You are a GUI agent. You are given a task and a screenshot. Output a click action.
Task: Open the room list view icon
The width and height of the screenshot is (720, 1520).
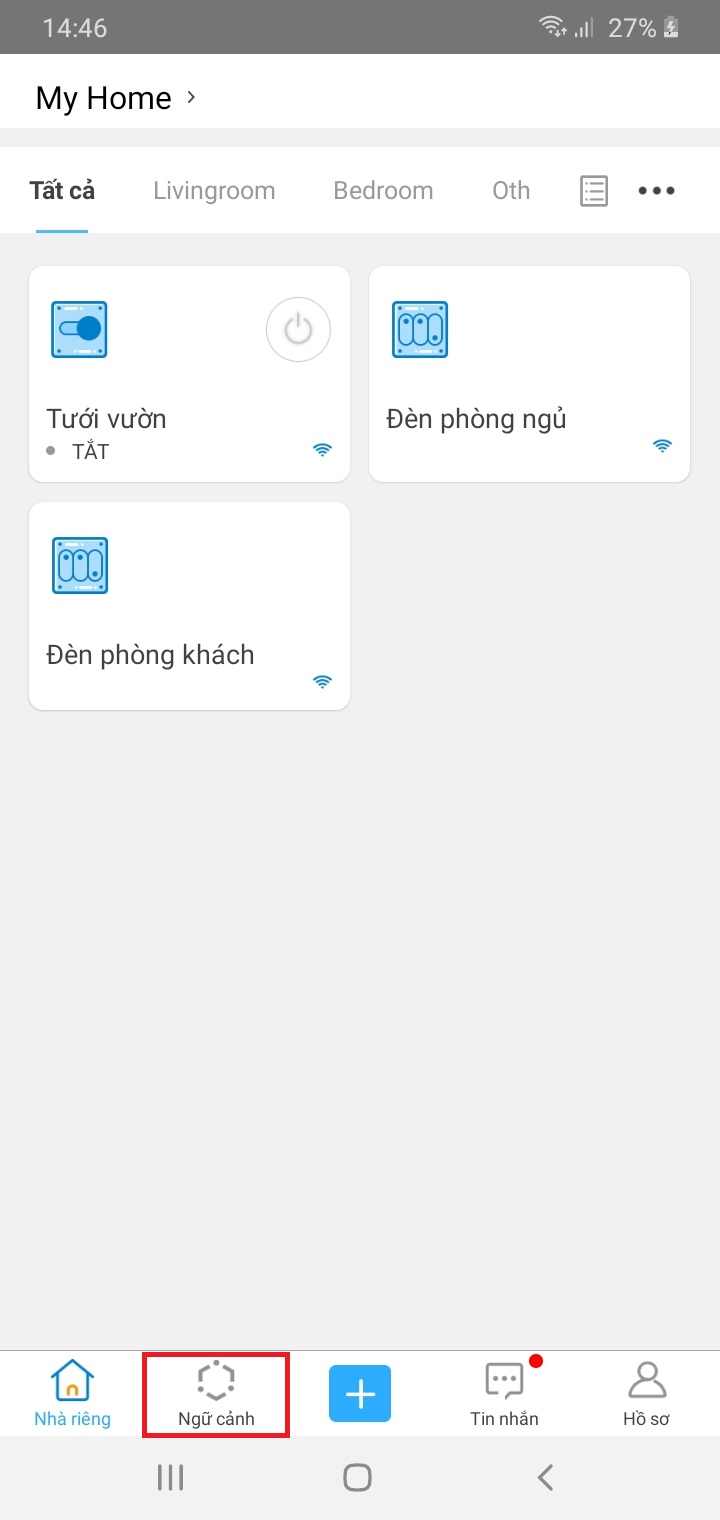pyautogui.click(x=594, y=191)
